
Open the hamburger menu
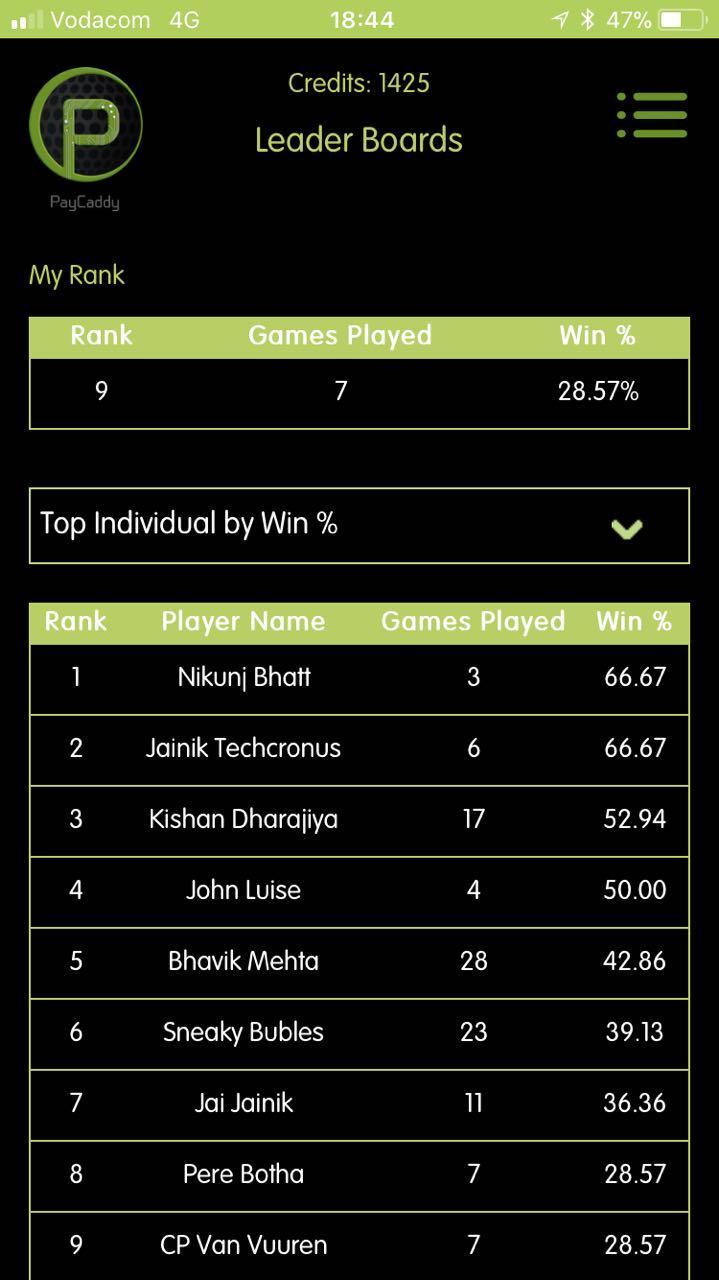tap(652, 115)
